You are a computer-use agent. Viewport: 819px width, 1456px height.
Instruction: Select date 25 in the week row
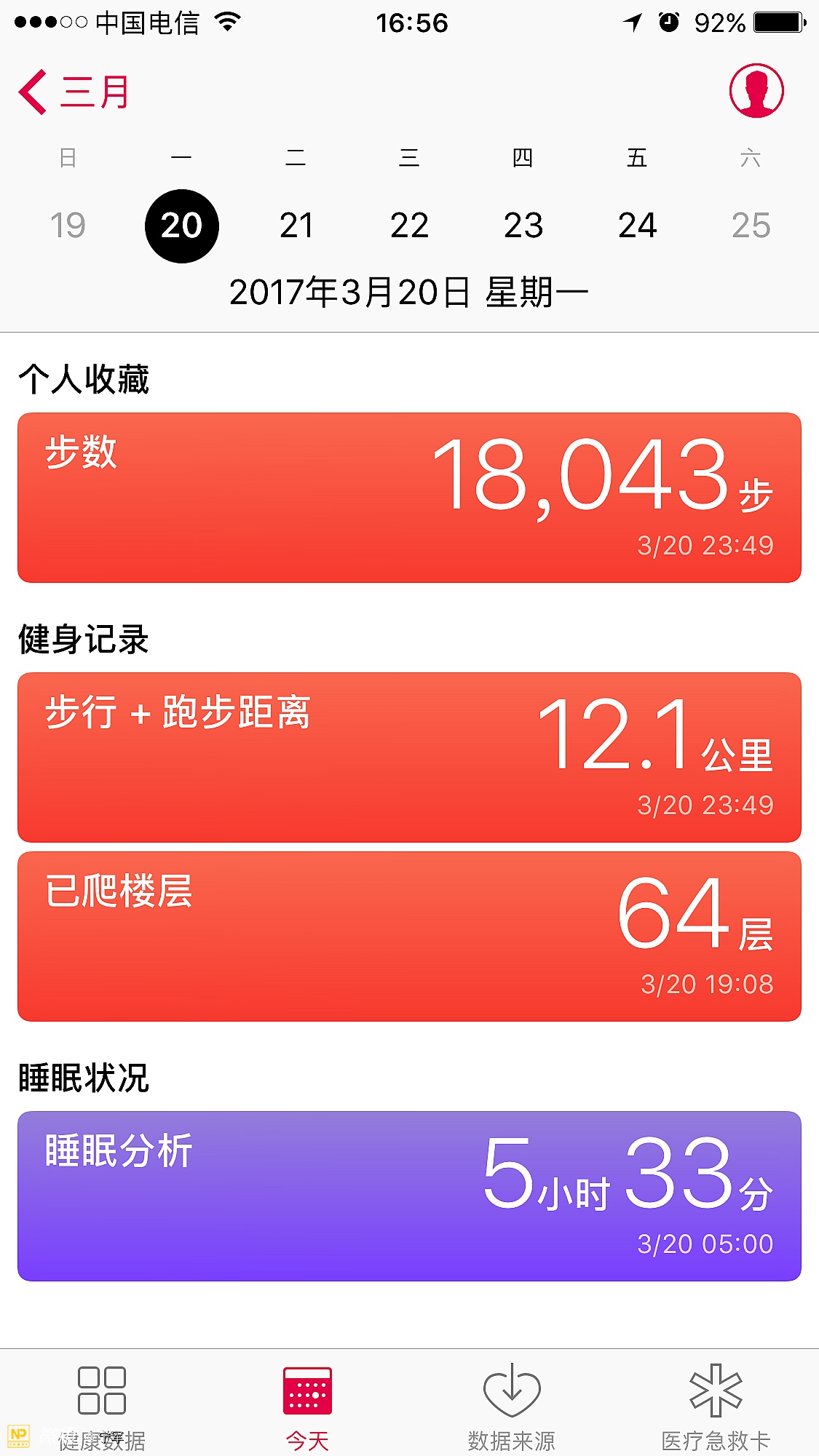(751, 226)
